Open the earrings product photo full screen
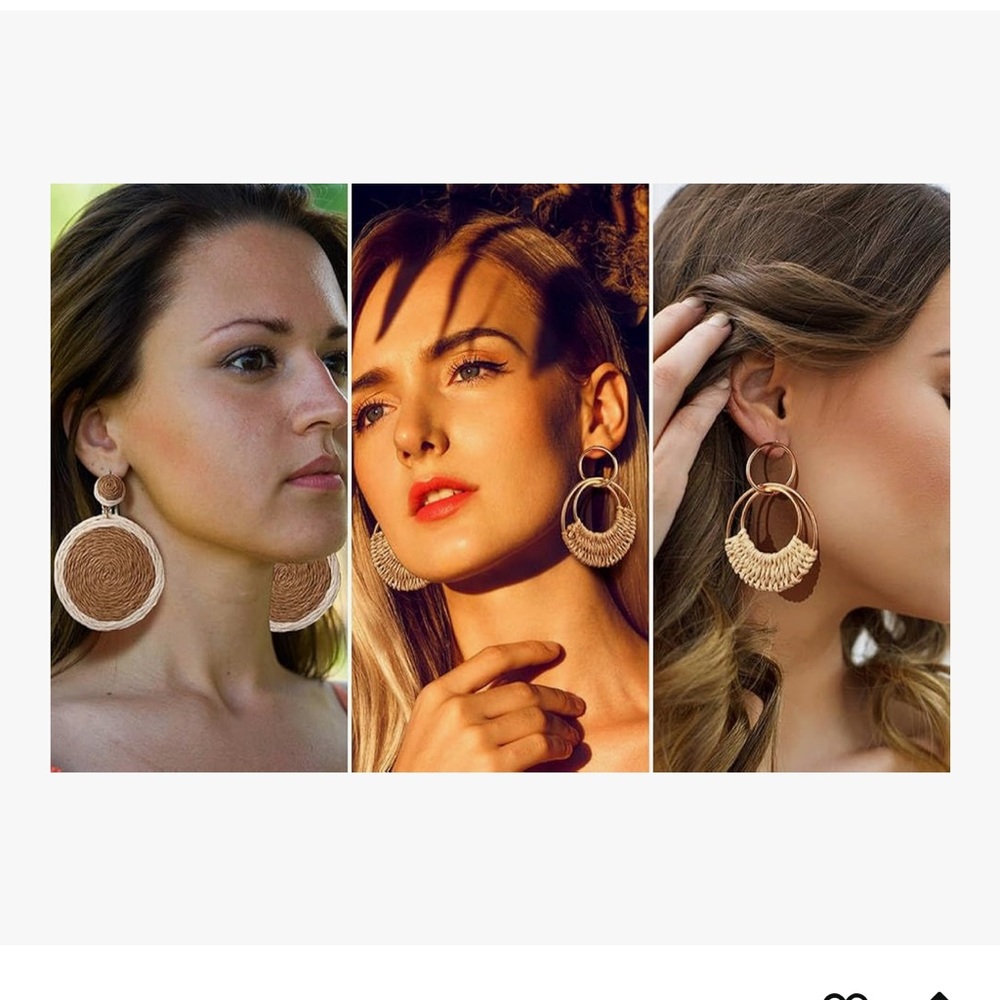Screen dimensions: 1000x1000 pos(500,477)
